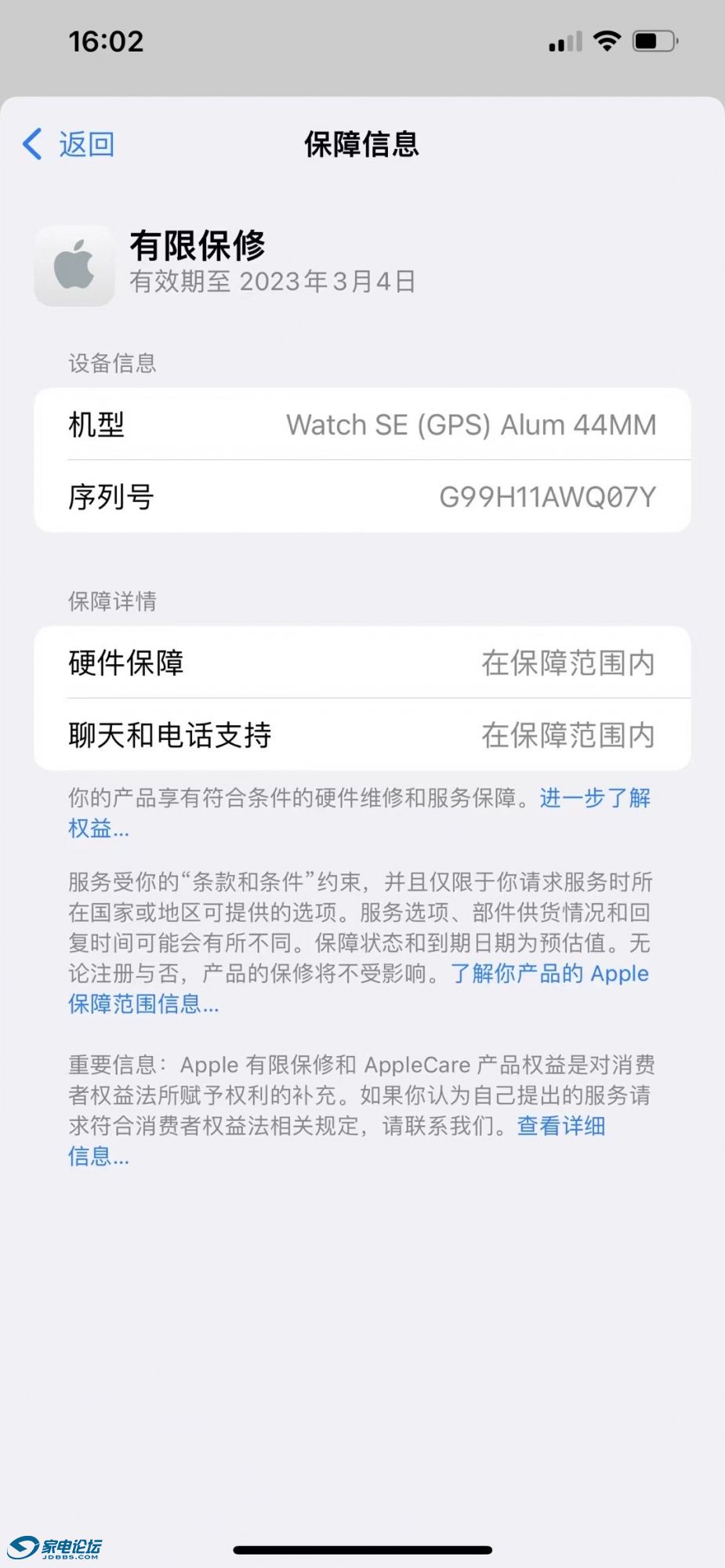Go back with the 返回 button
Screen dimensions: 725x1568
69,144
